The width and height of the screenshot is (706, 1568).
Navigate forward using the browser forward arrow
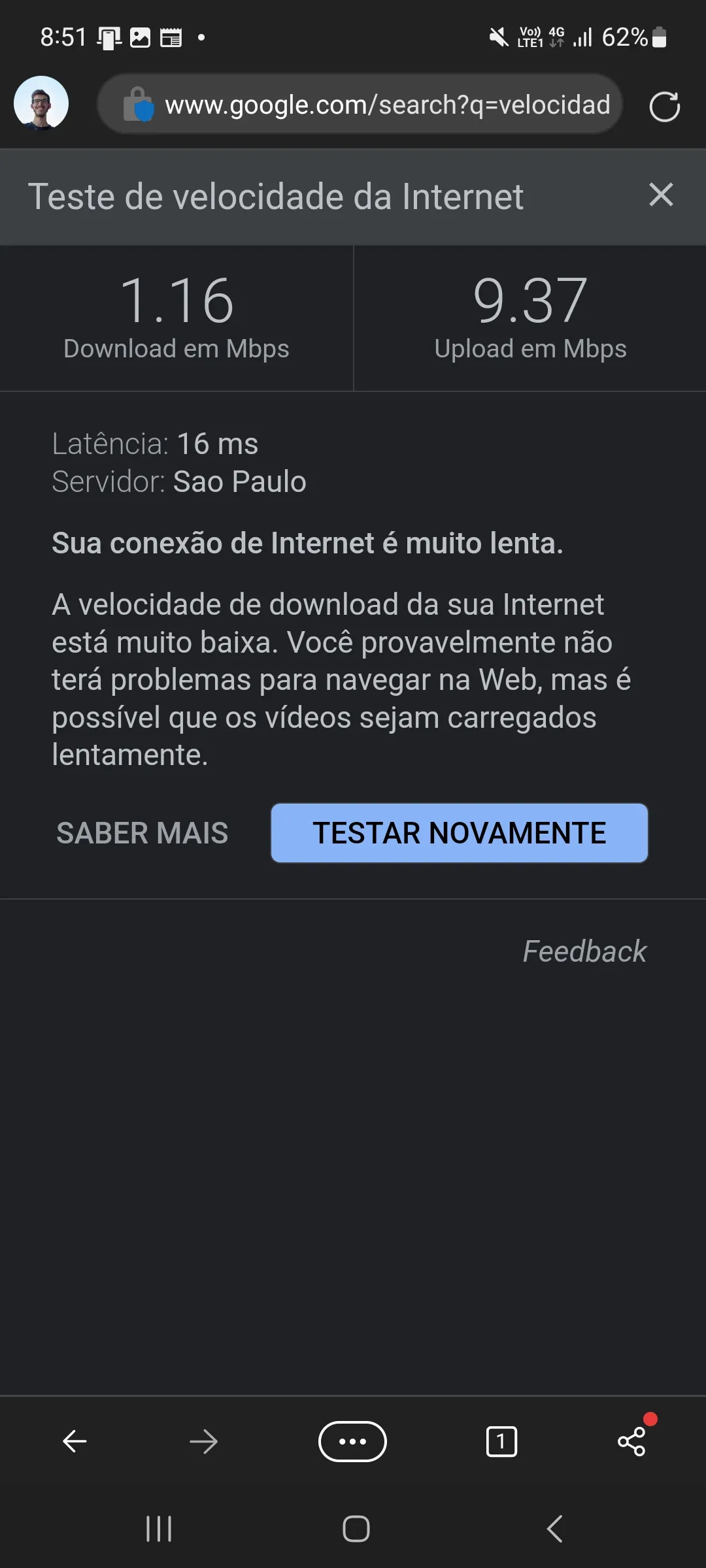click(203, 1441)
